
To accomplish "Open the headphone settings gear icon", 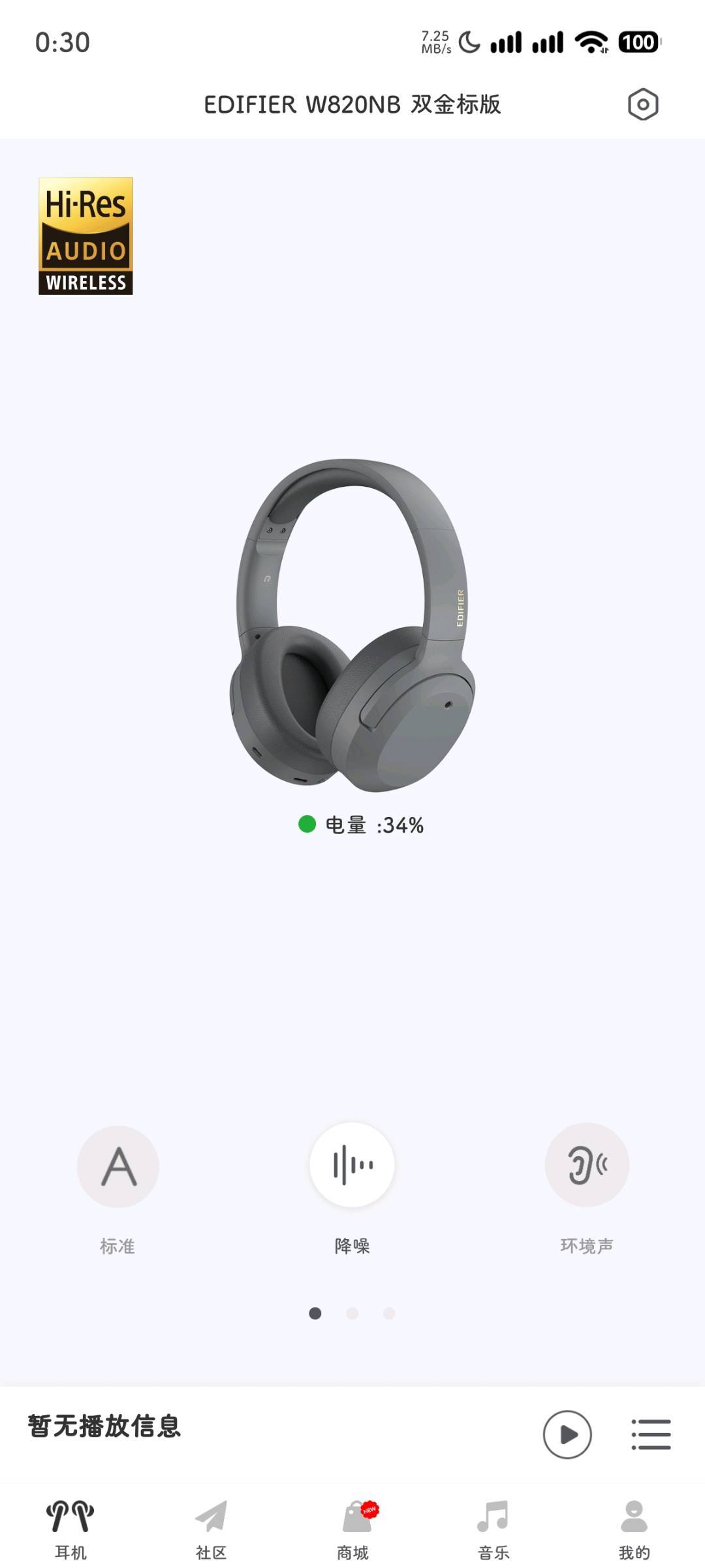I will (x=642, y=104).
